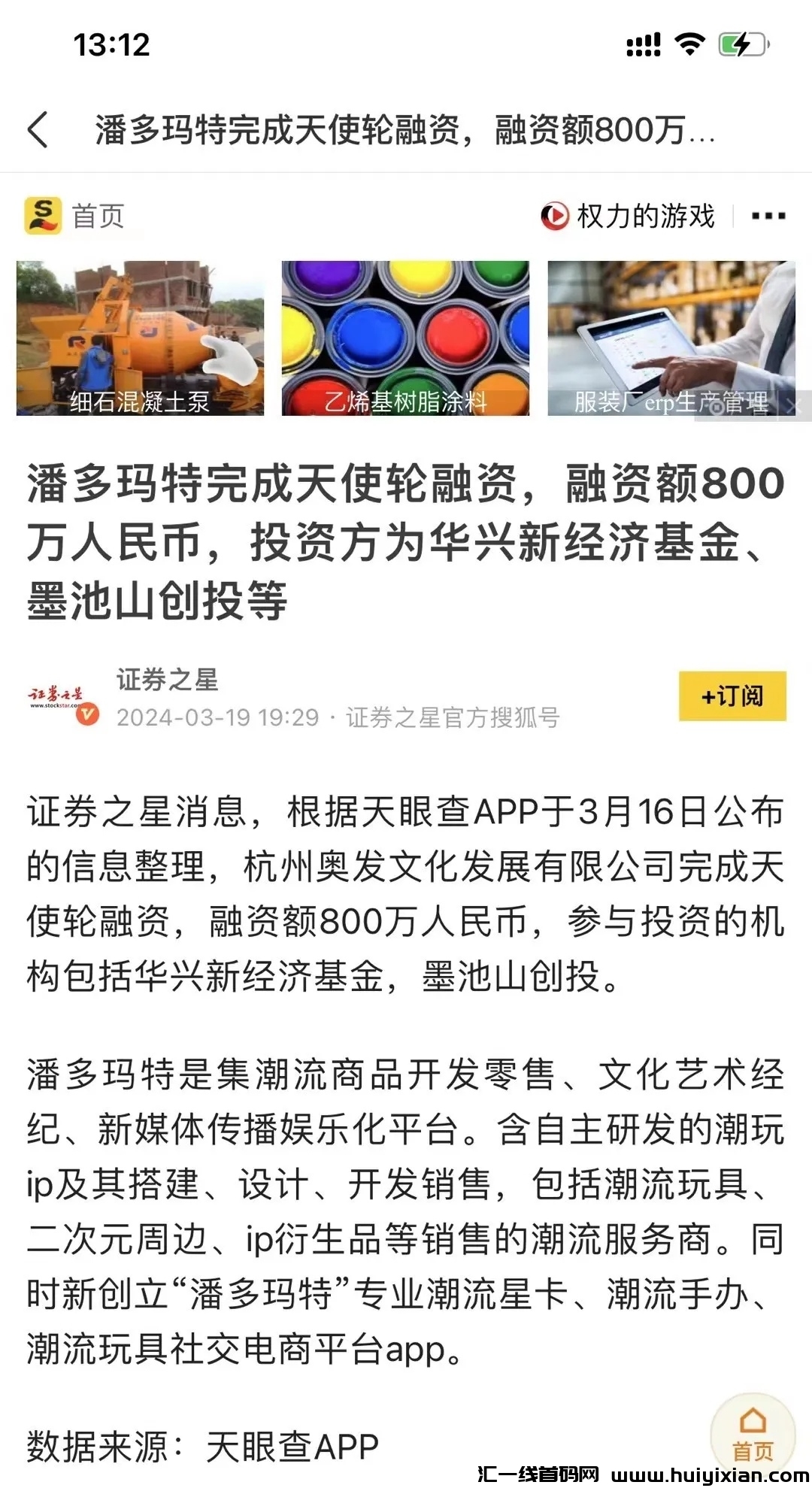The width and height of the screenshot is (812, 1488).
Task: Open the three-dot overflow menu
Action: 768,217
